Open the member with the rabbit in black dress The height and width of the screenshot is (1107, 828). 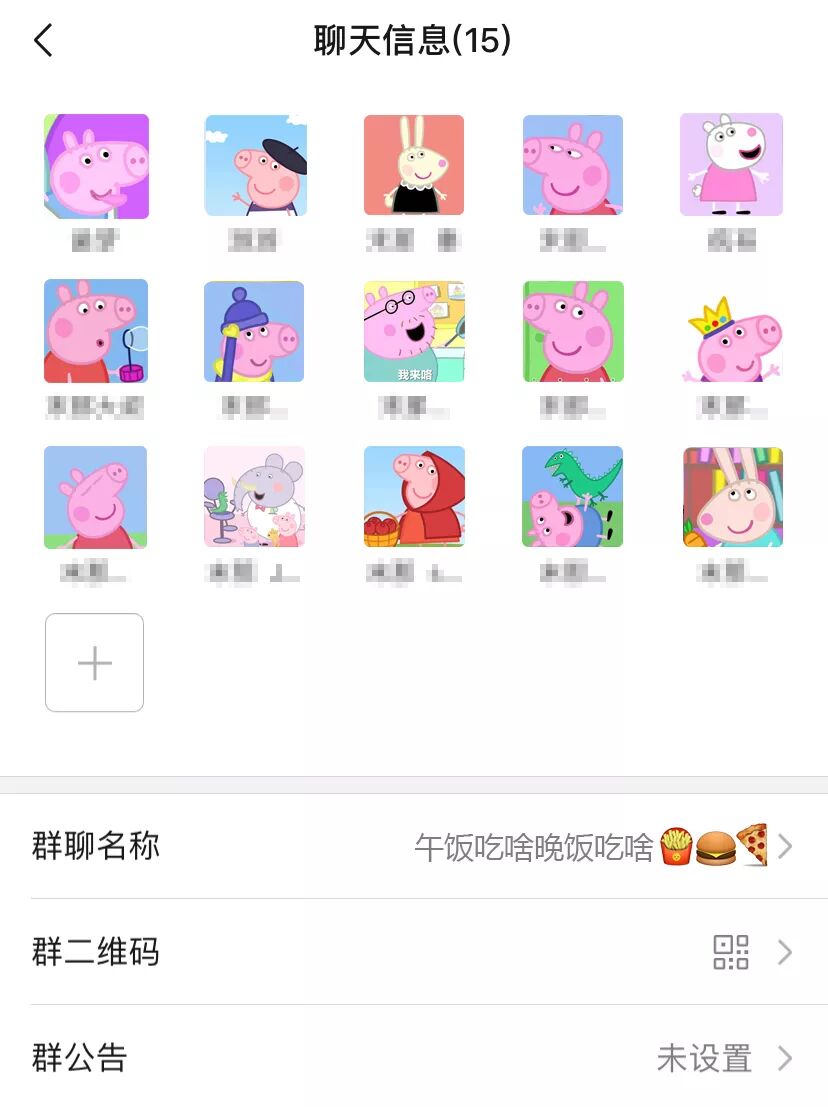(414, 165)
